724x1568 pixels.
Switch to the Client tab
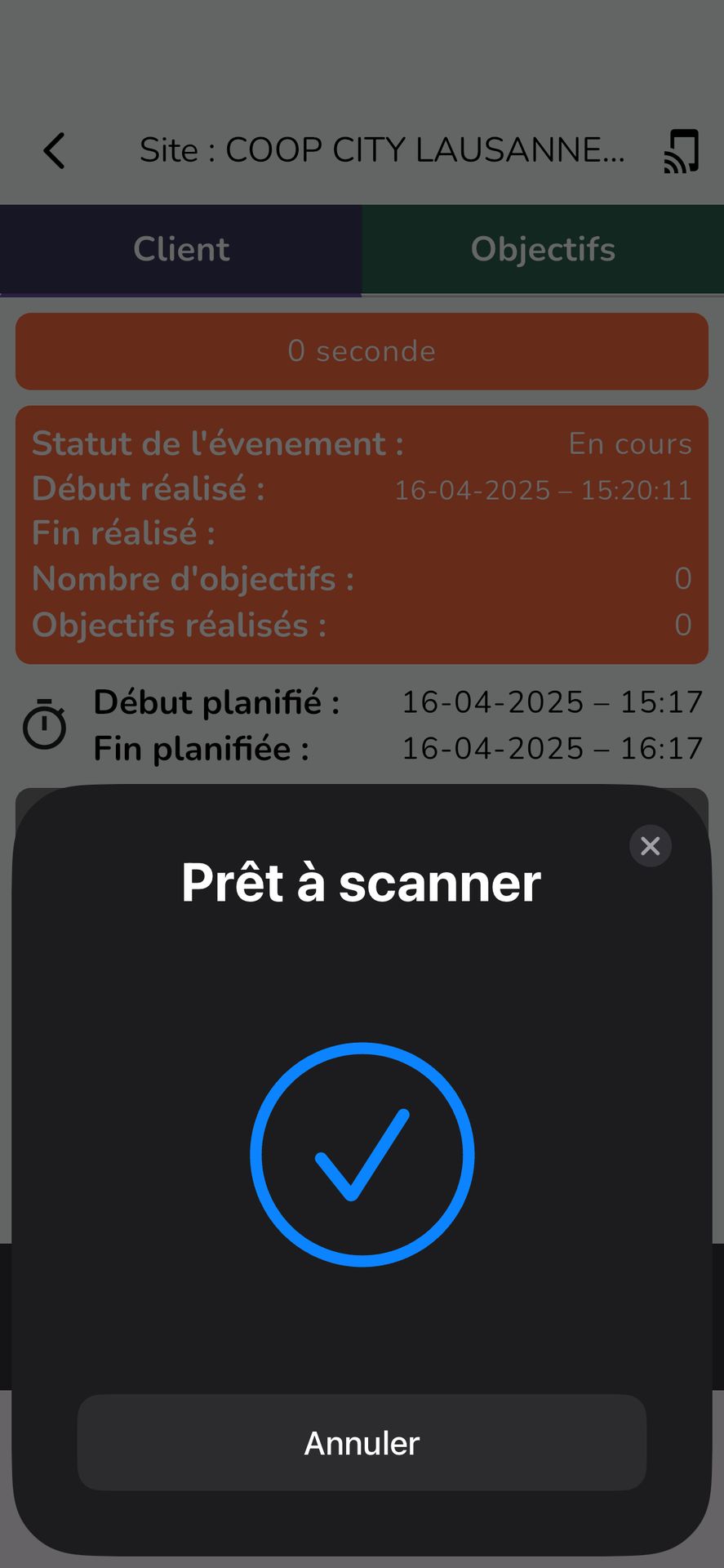coord(180,249)
